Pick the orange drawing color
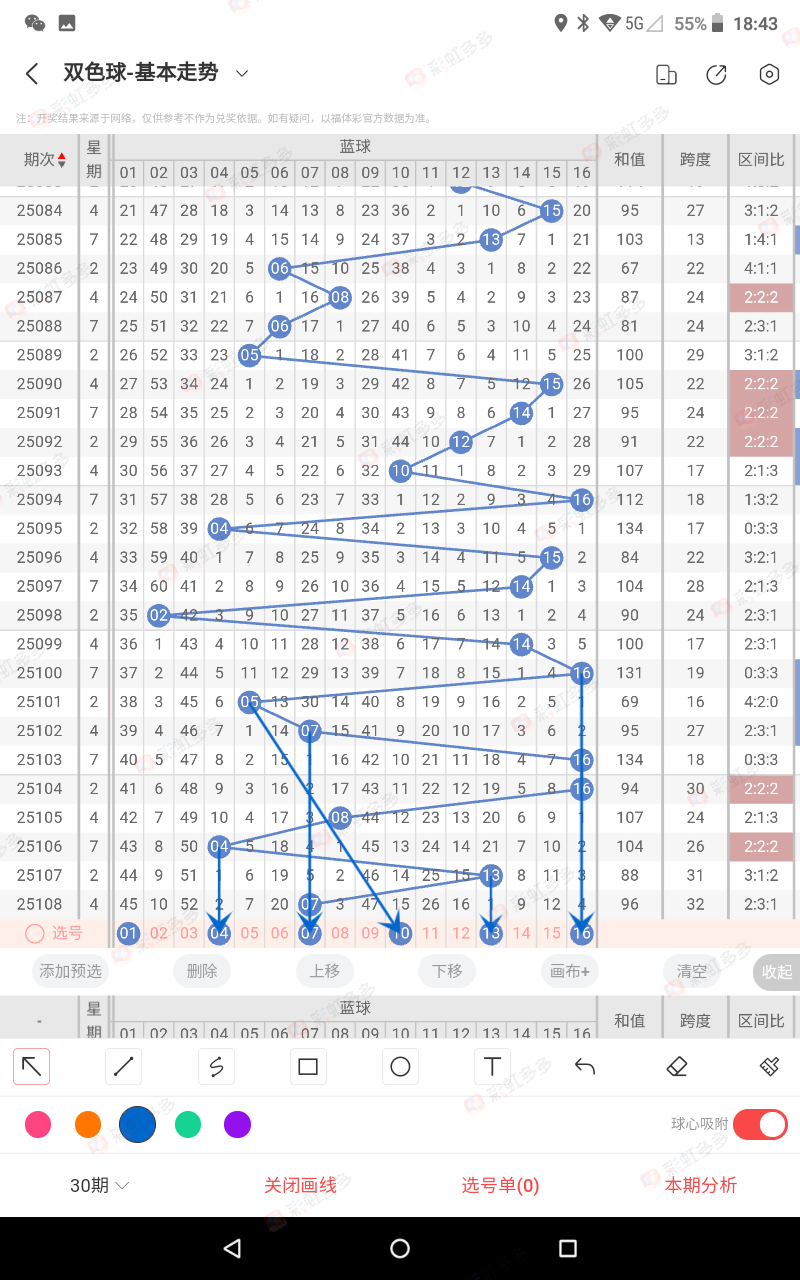Viewport: 800px width, 1280px height. coord(88,1125)
